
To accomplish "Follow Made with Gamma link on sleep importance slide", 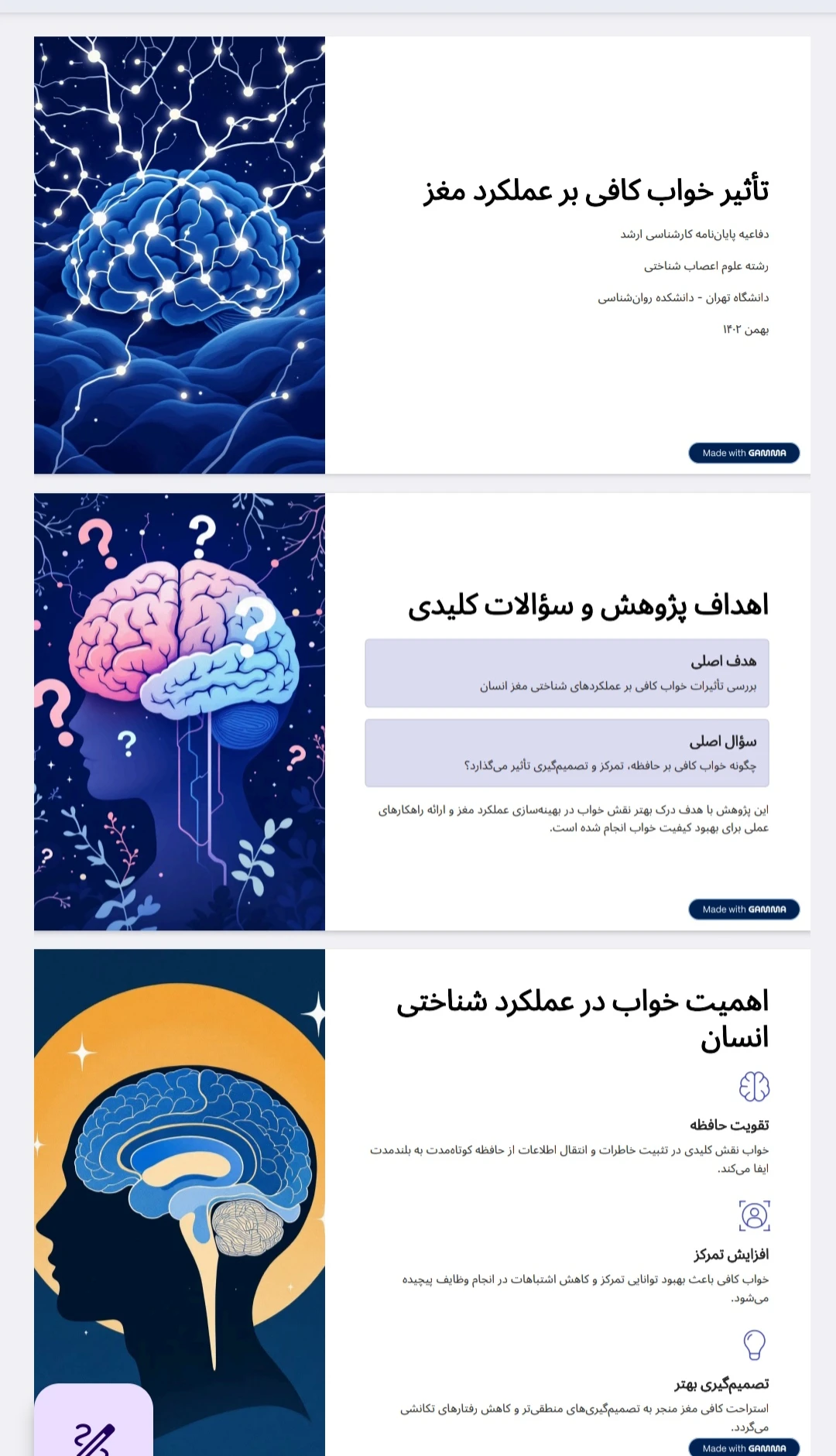I will pyautogui.click(x=744, y=1447).
